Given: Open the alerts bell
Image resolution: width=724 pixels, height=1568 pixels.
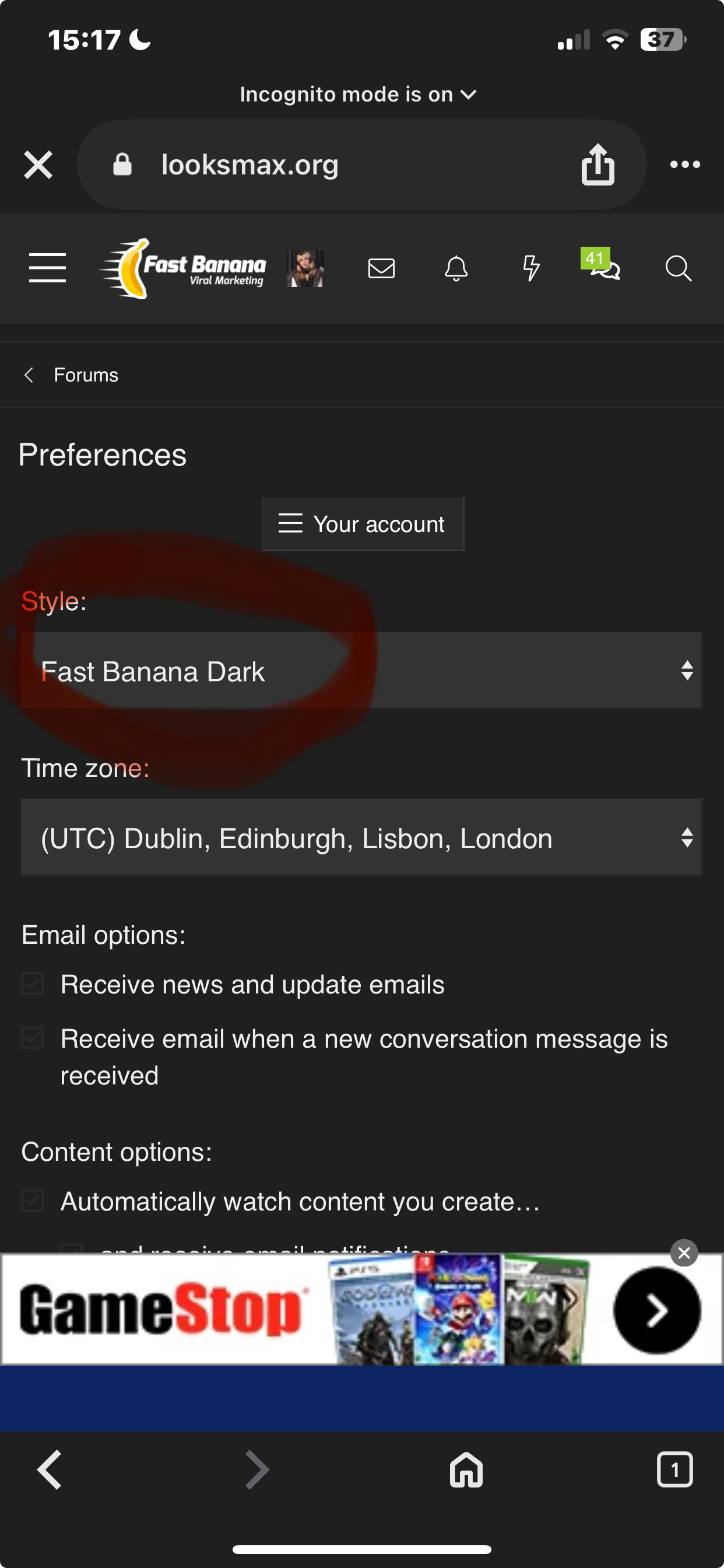Looking at the screenshot, I should [456, 268].
